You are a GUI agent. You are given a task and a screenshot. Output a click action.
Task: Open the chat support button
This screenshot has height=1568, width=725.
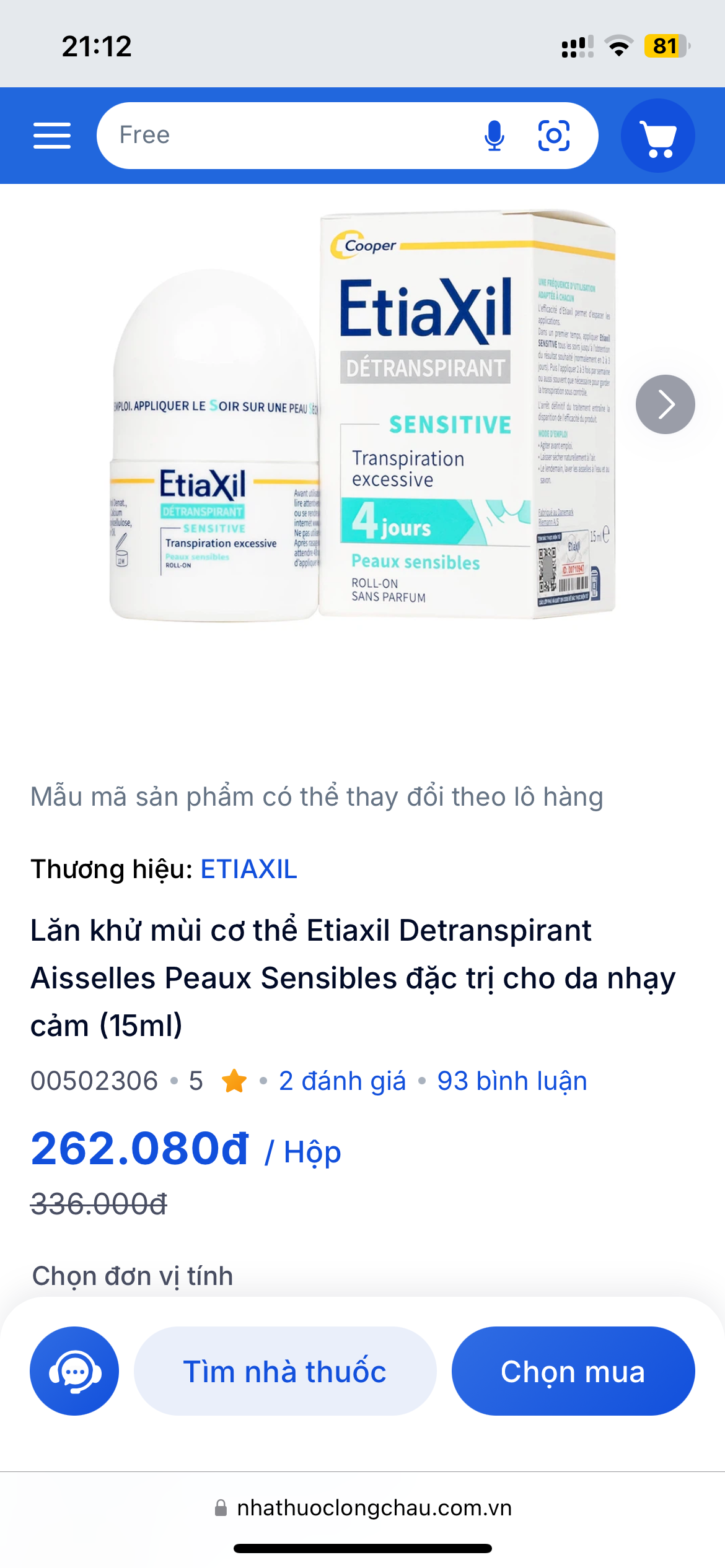pos(74,1371)
